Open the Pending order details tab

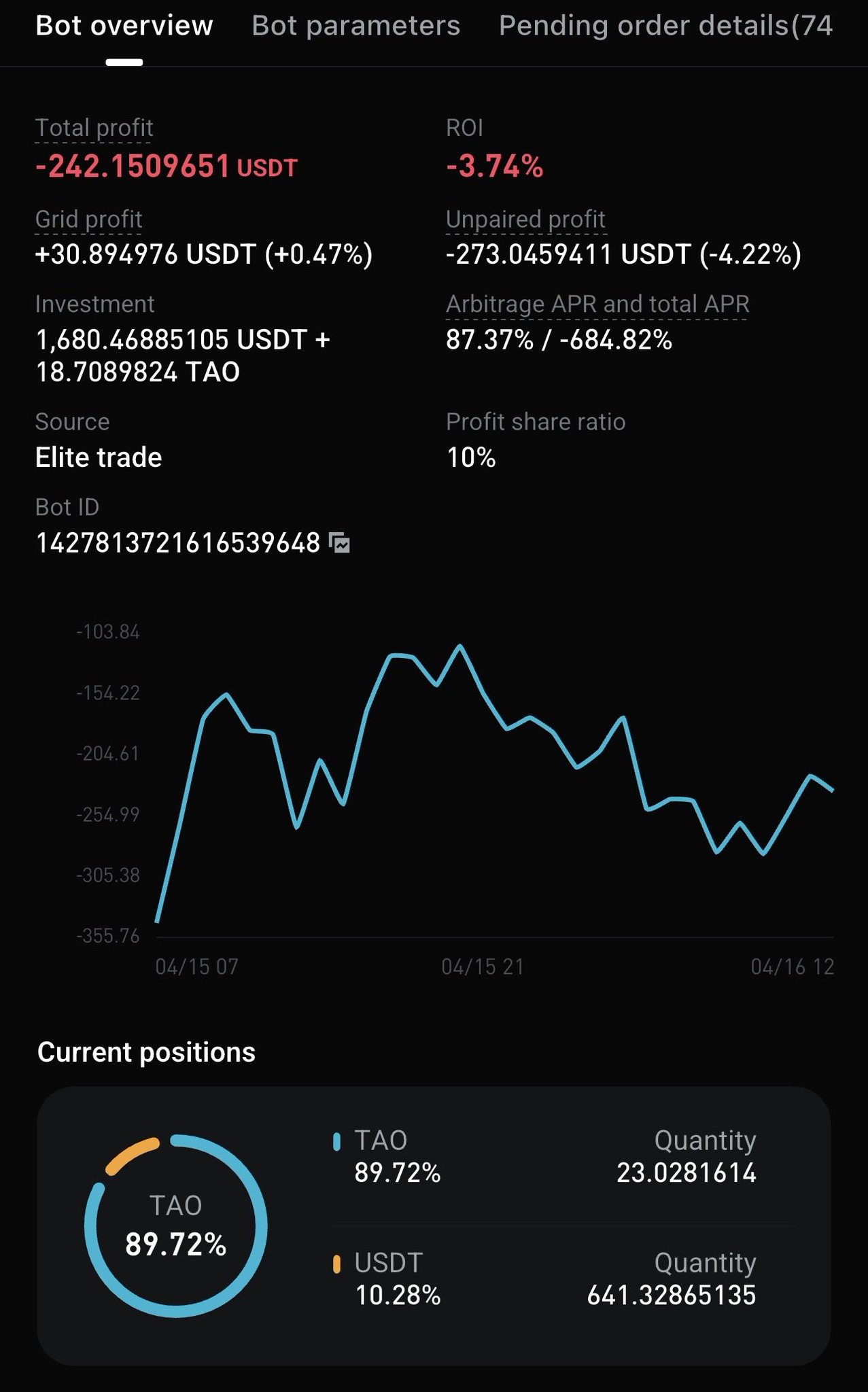click(665, 26)
